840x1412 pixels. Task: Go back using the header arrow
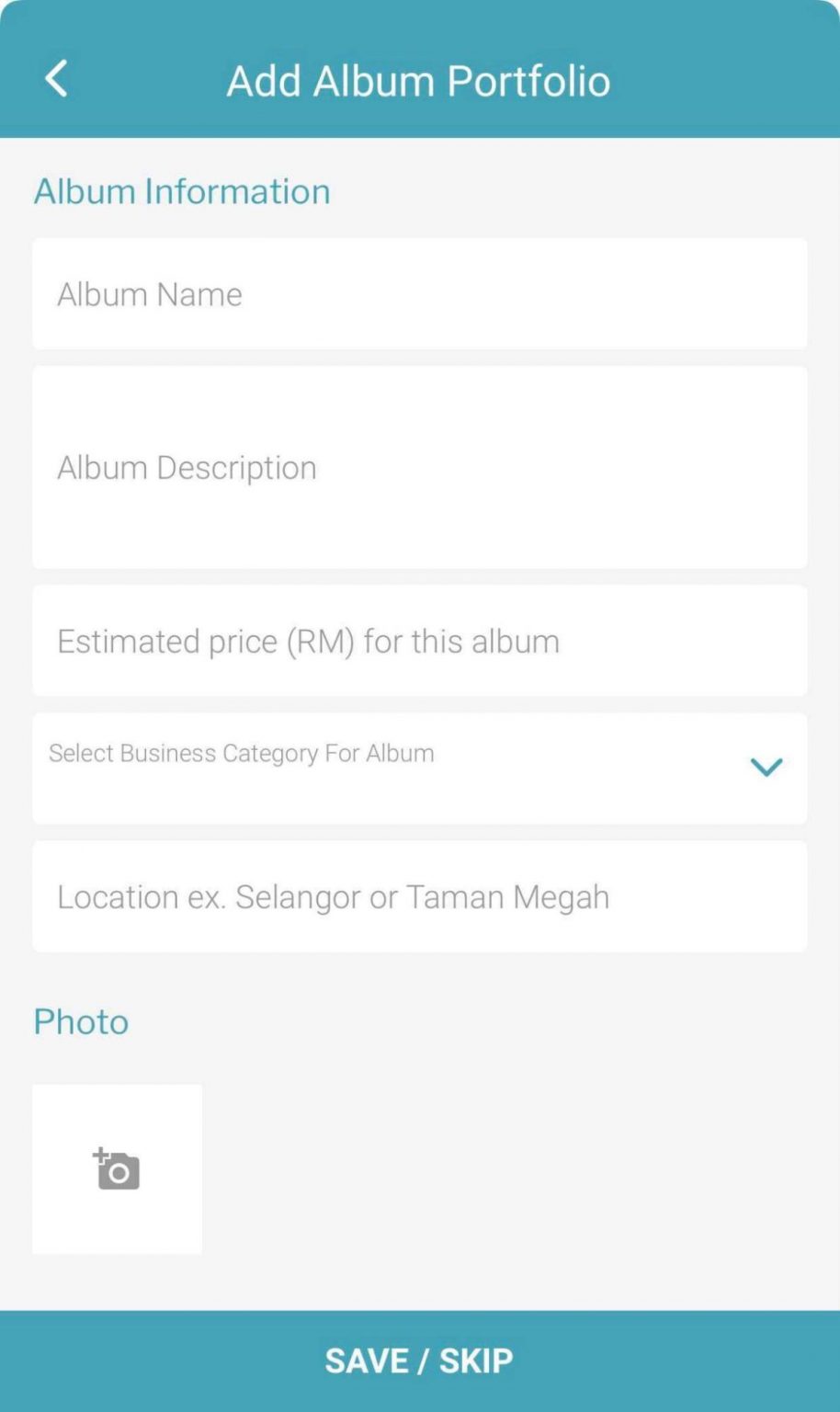[56, 79]
